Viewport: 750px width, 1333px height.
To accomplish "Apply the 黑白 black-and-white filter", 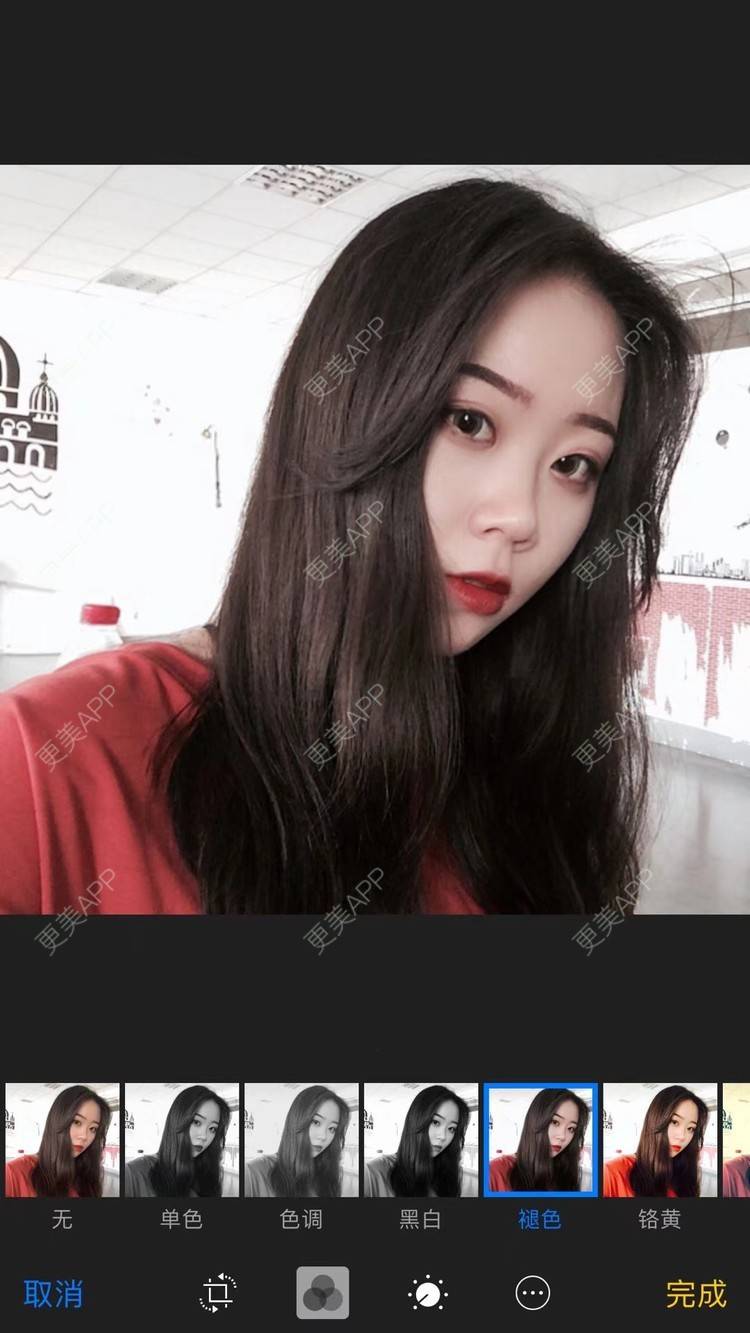I will (x=421, y=1139).
